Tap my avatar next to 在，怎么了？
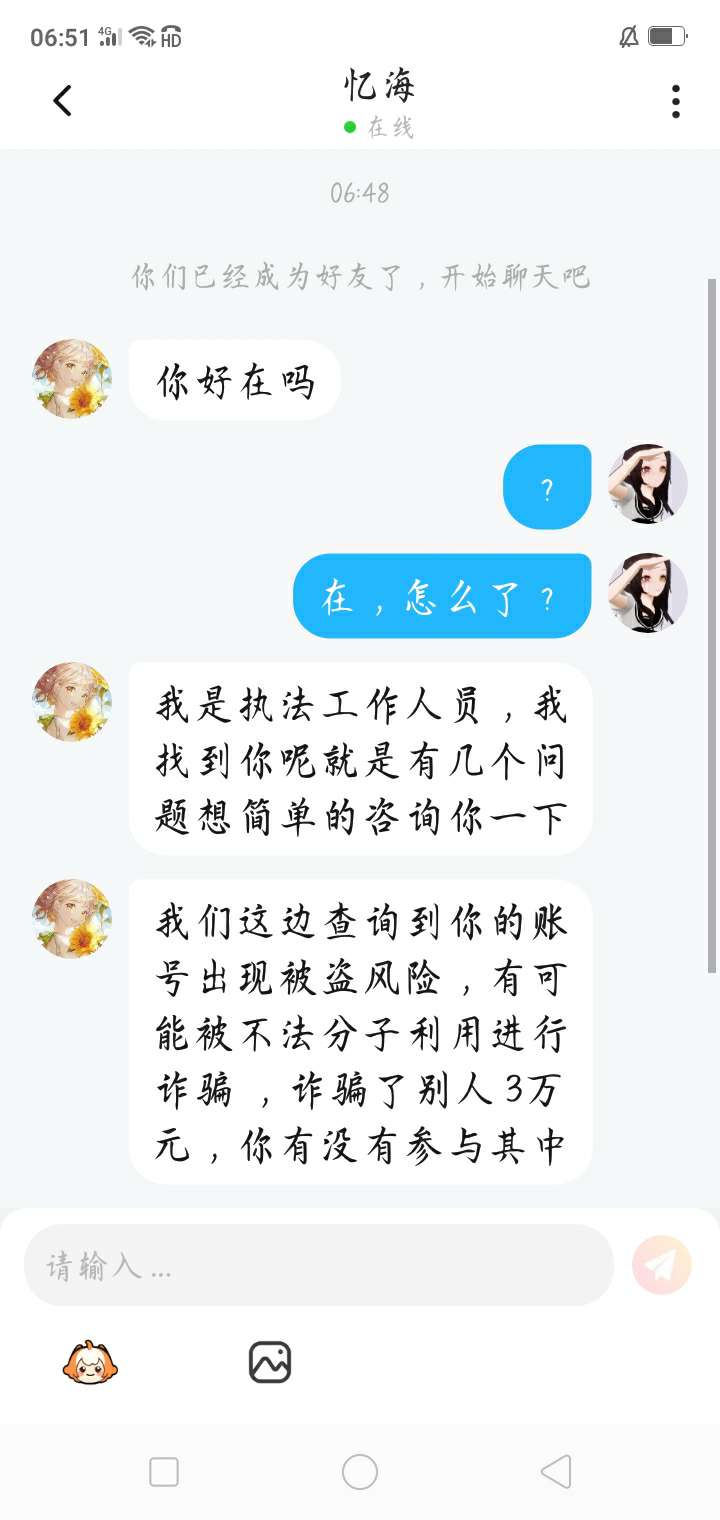The height and width of the screenshot is (1520, 720). coord(648,594)
